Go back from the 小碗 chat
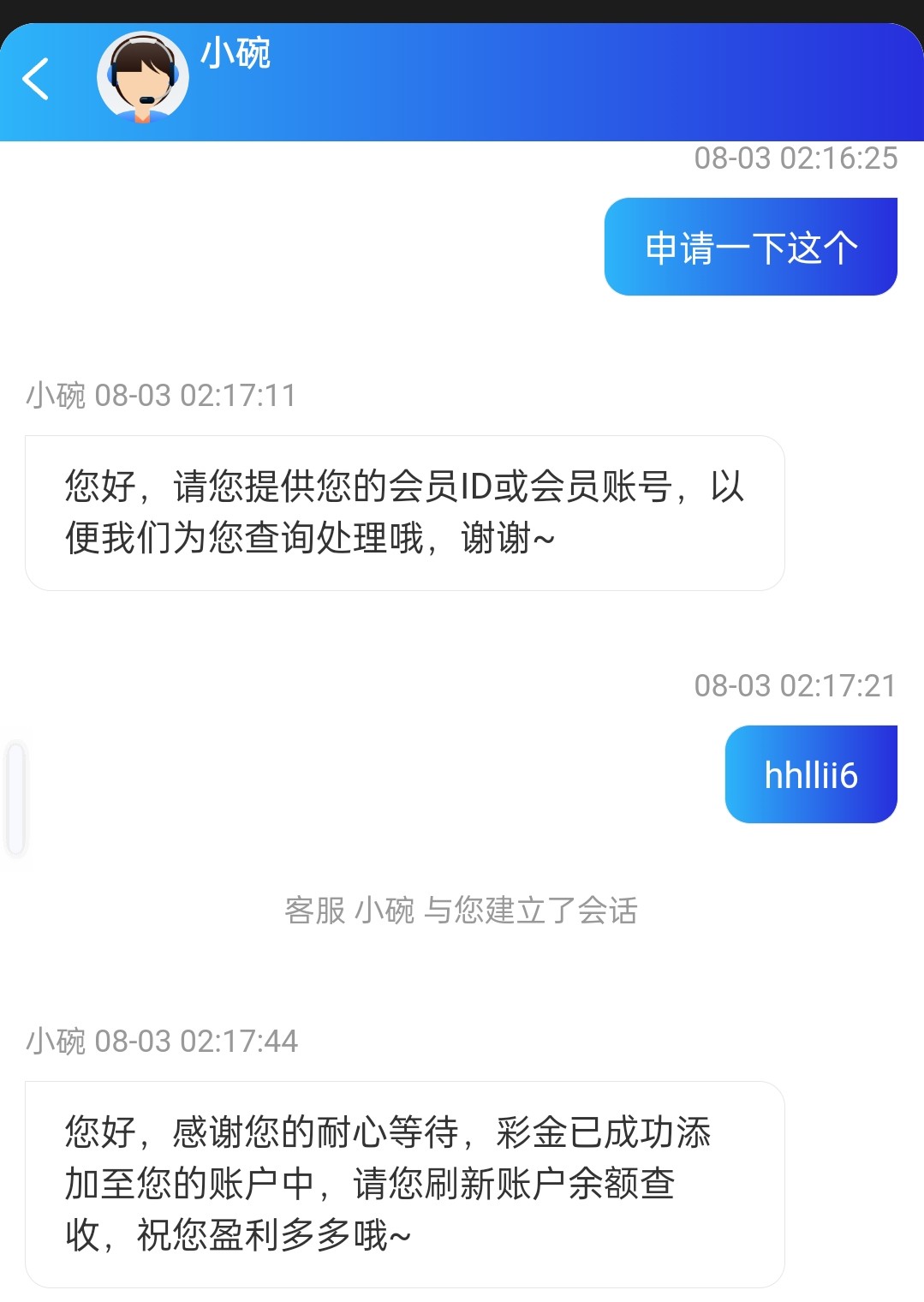 pyautogui.click(x=36, y=80)
